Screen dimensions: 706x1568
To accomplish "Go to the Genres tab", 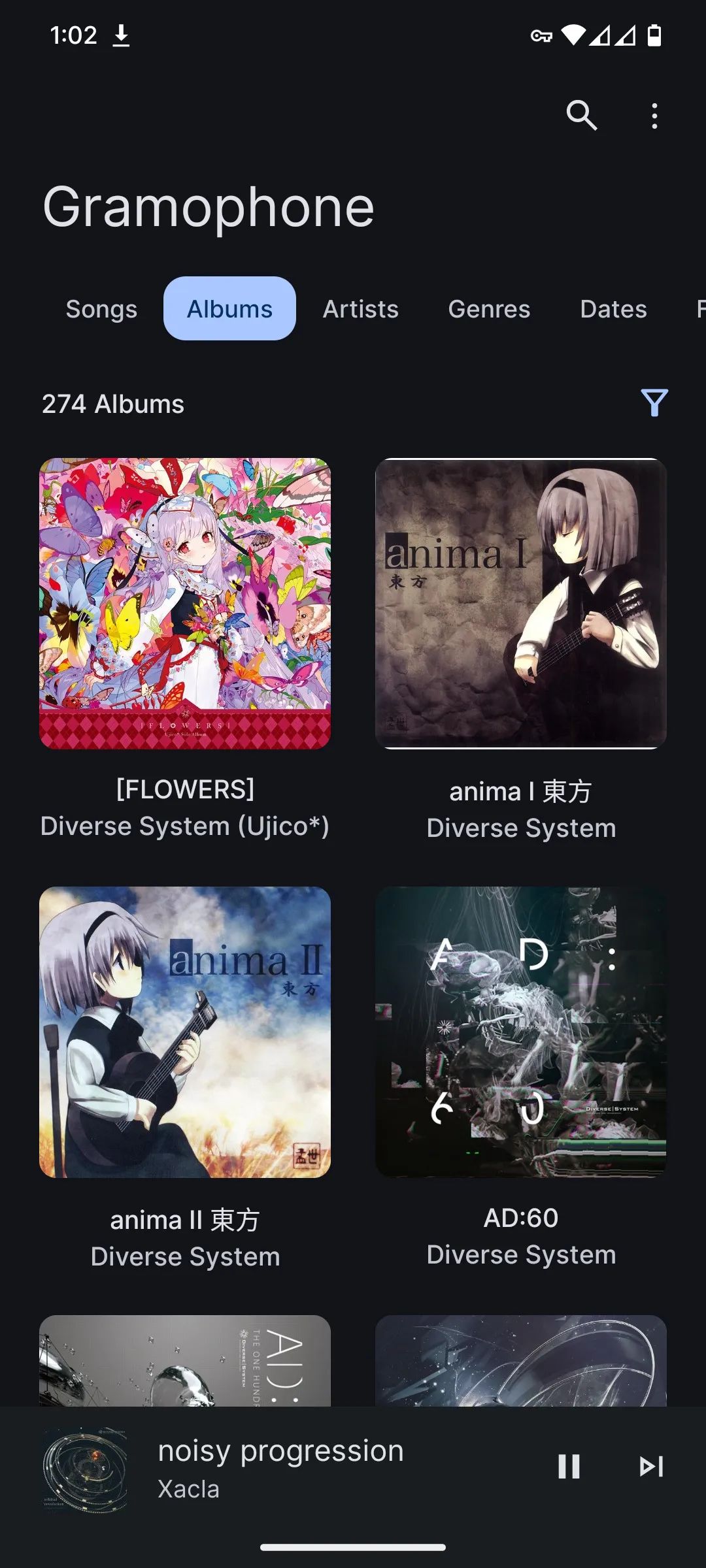I will pyautogui.click(x=489, y=309).
